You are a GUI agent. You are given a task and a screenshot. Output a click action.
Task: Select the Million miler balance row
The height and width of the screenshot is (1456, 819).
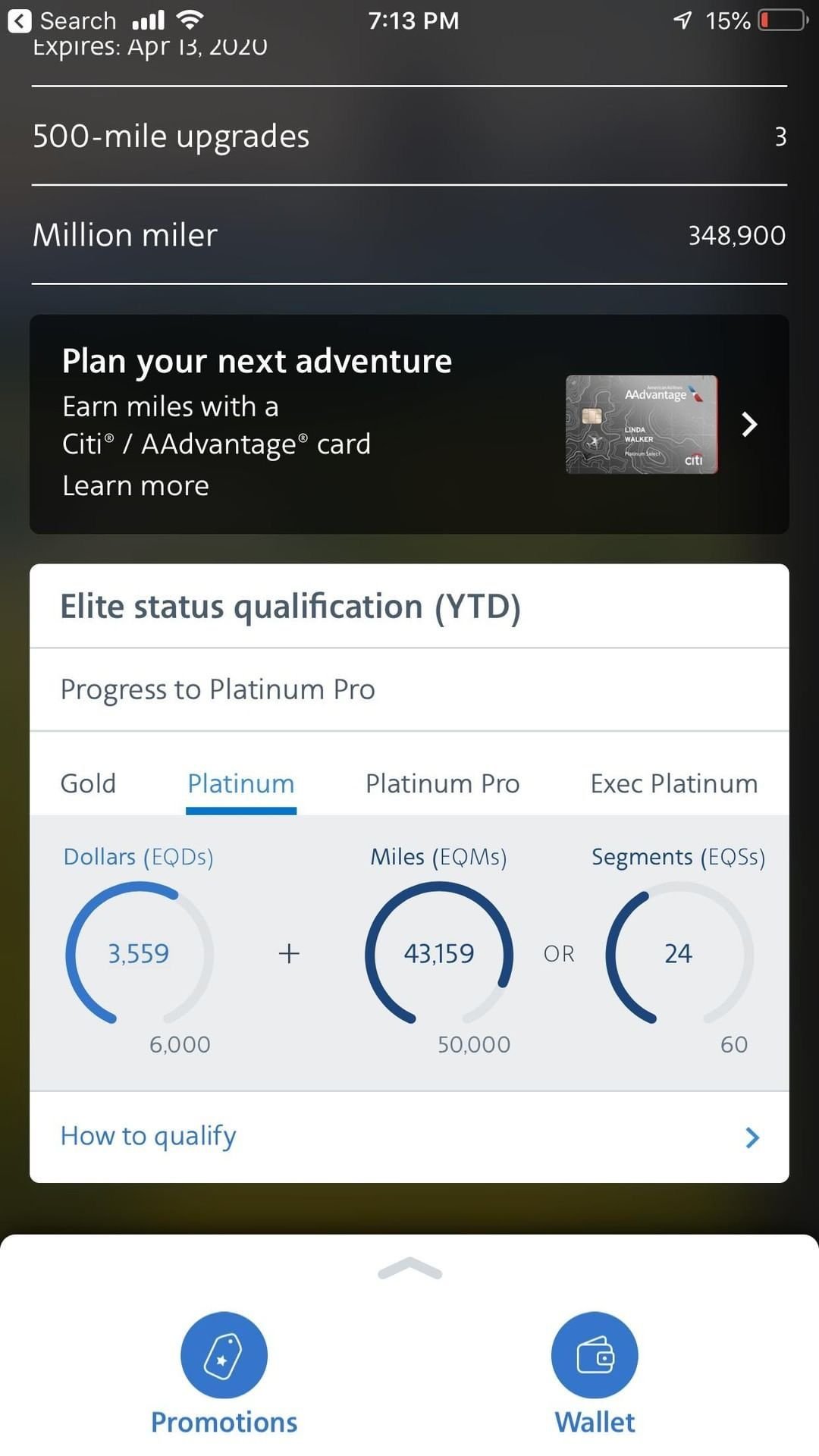(409, 235)
